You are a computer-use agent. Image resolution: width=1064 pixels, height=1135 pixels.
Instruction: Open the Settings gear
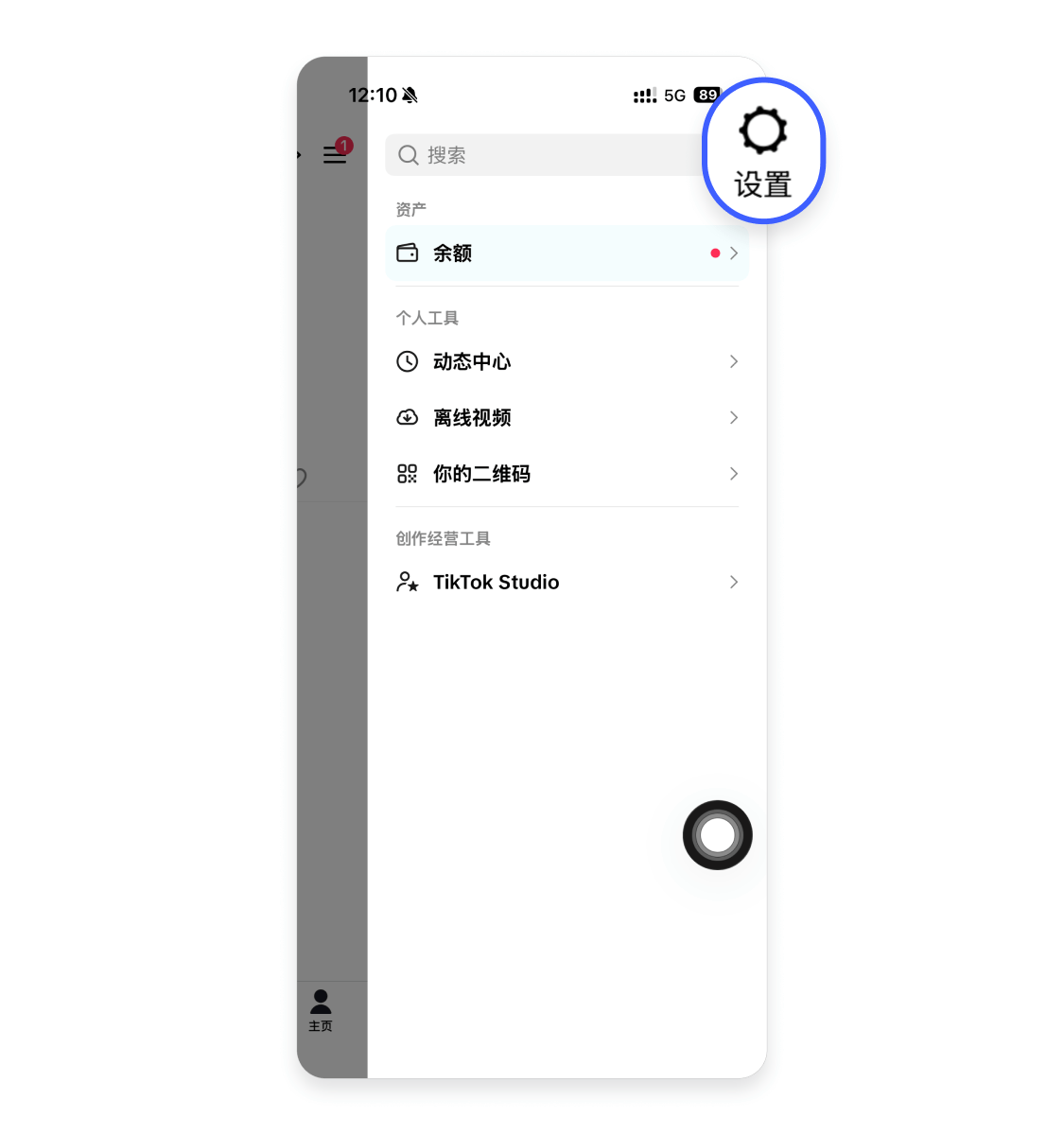tap(763, 151)
